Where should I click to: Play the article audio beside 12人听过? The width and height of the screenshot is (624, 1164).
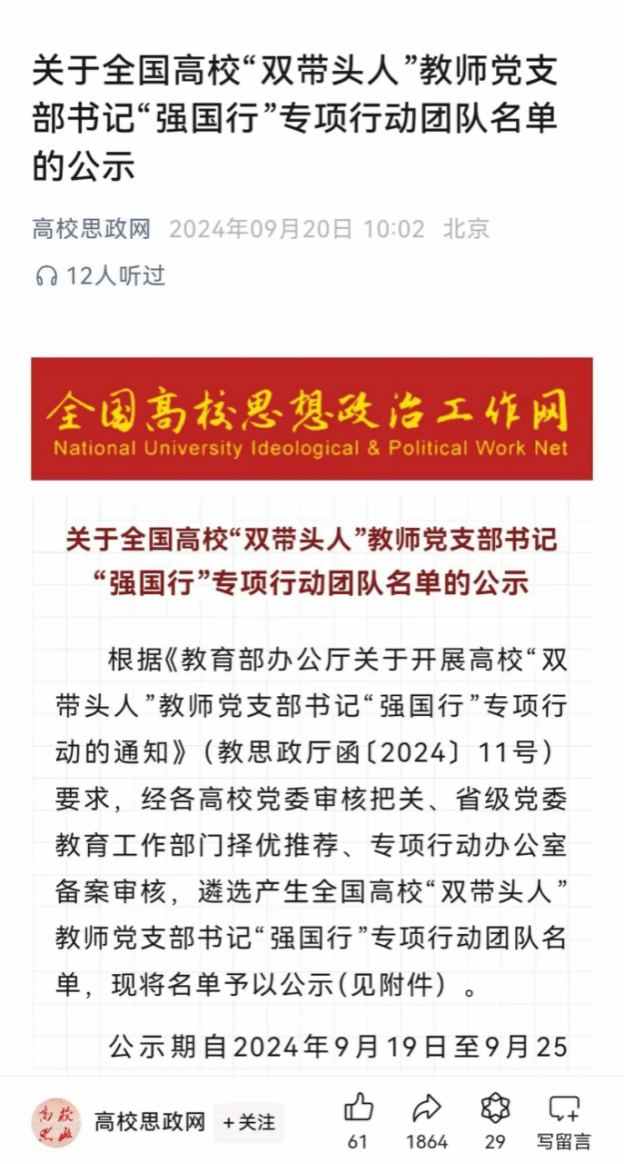46,277
